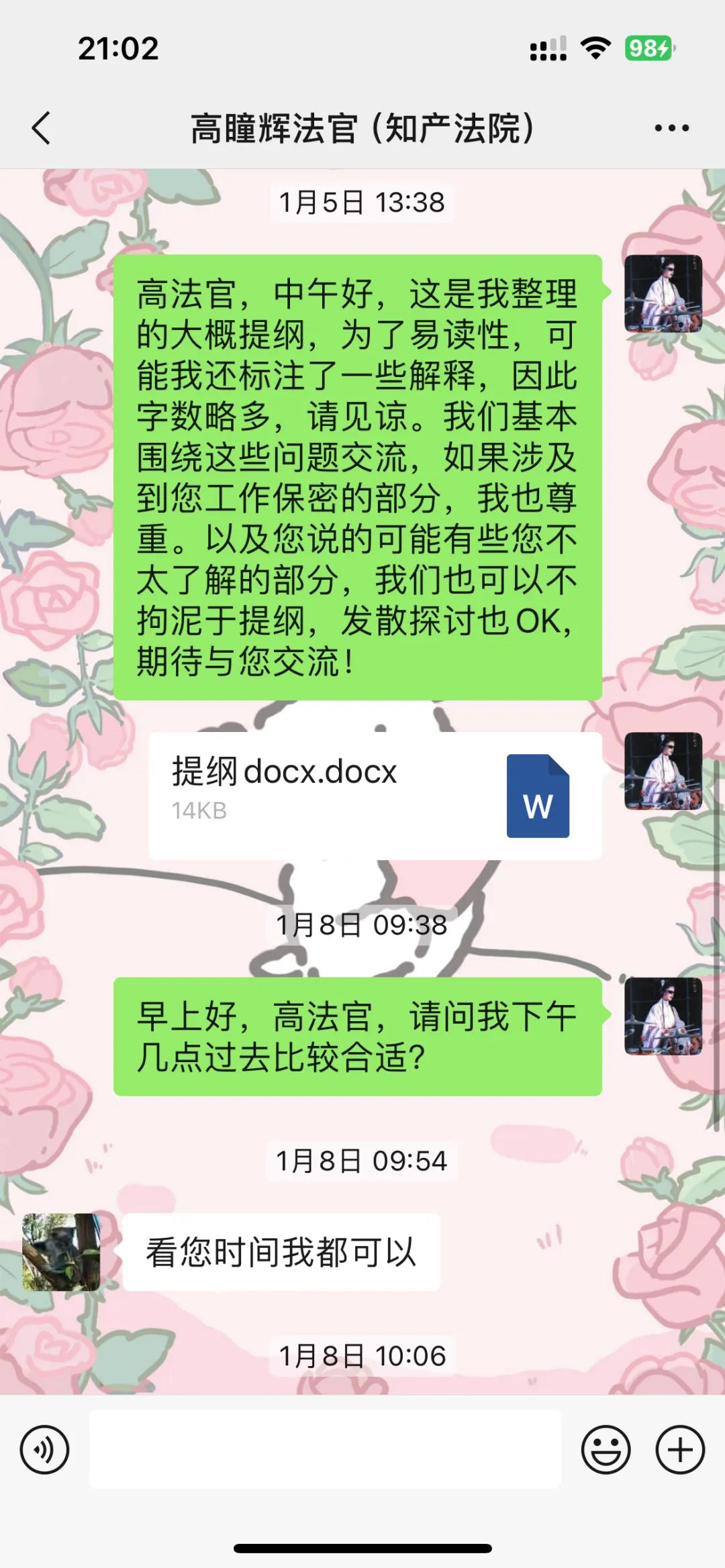Open the 提纲docx.docx file attachment
Image resolution: width=725 pixels, height=1568 pixels.
(375, 795)
